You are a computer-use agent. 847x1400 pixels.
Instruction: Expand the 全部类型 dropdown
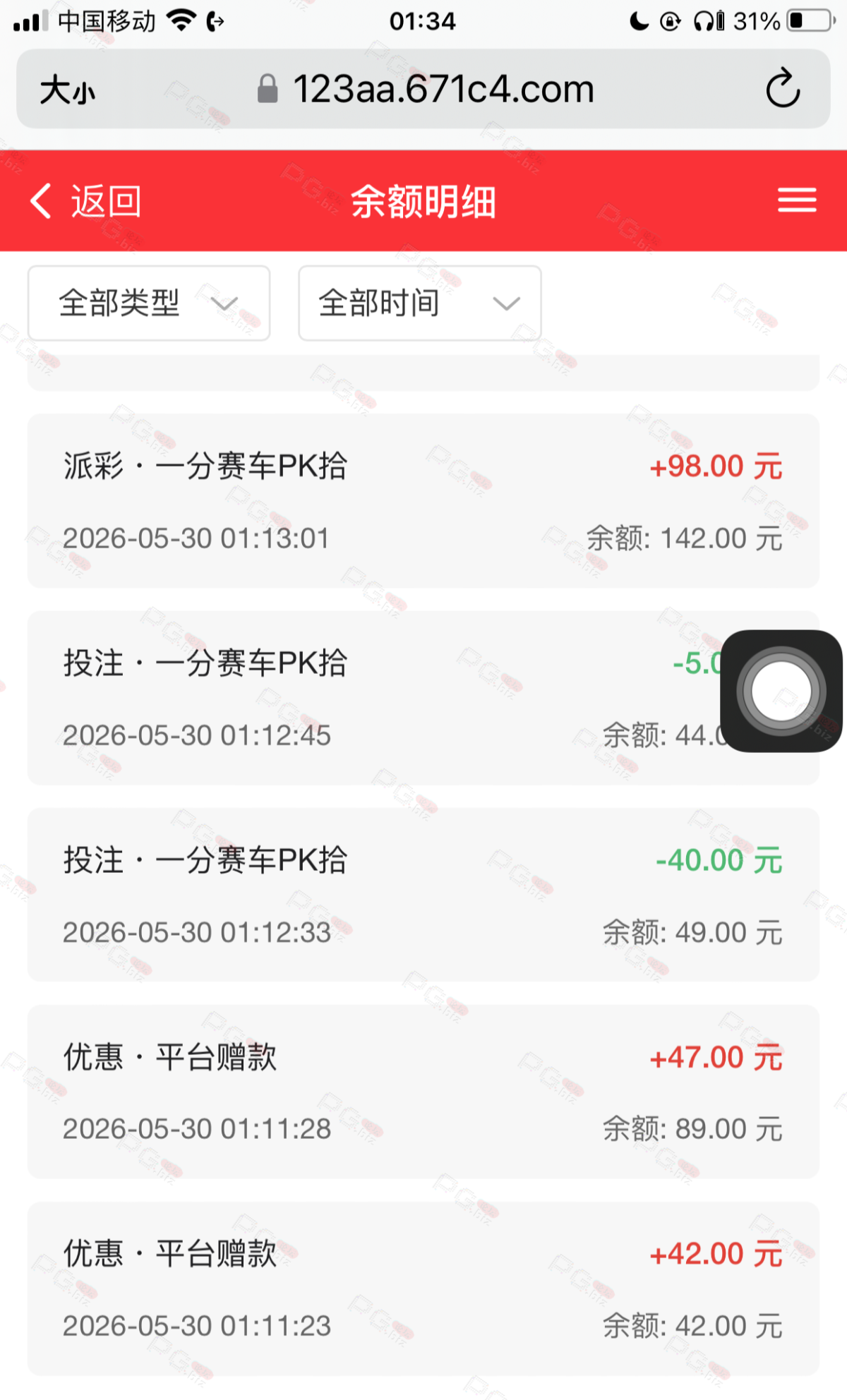click(x=149, y=303)
